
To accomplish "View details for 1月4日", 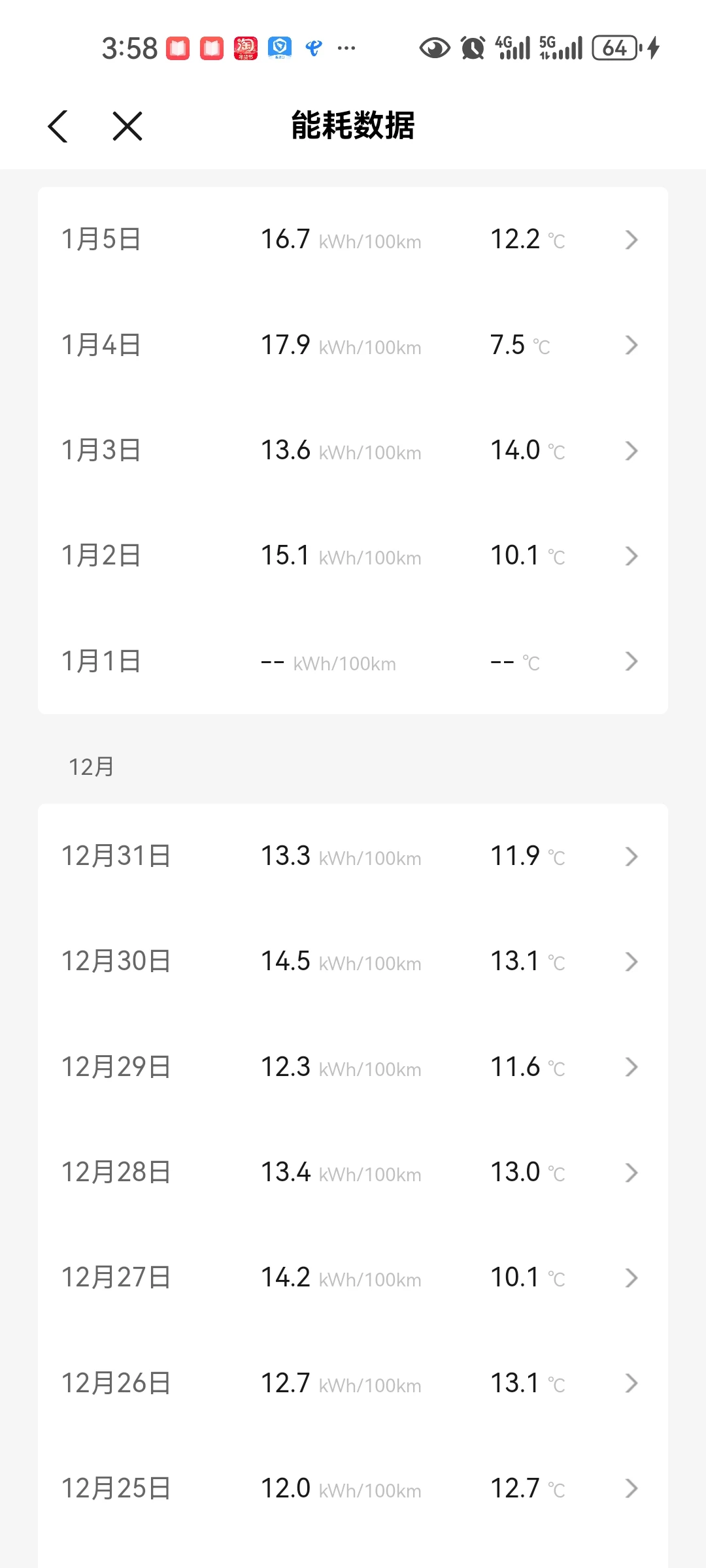I will 353,345.
